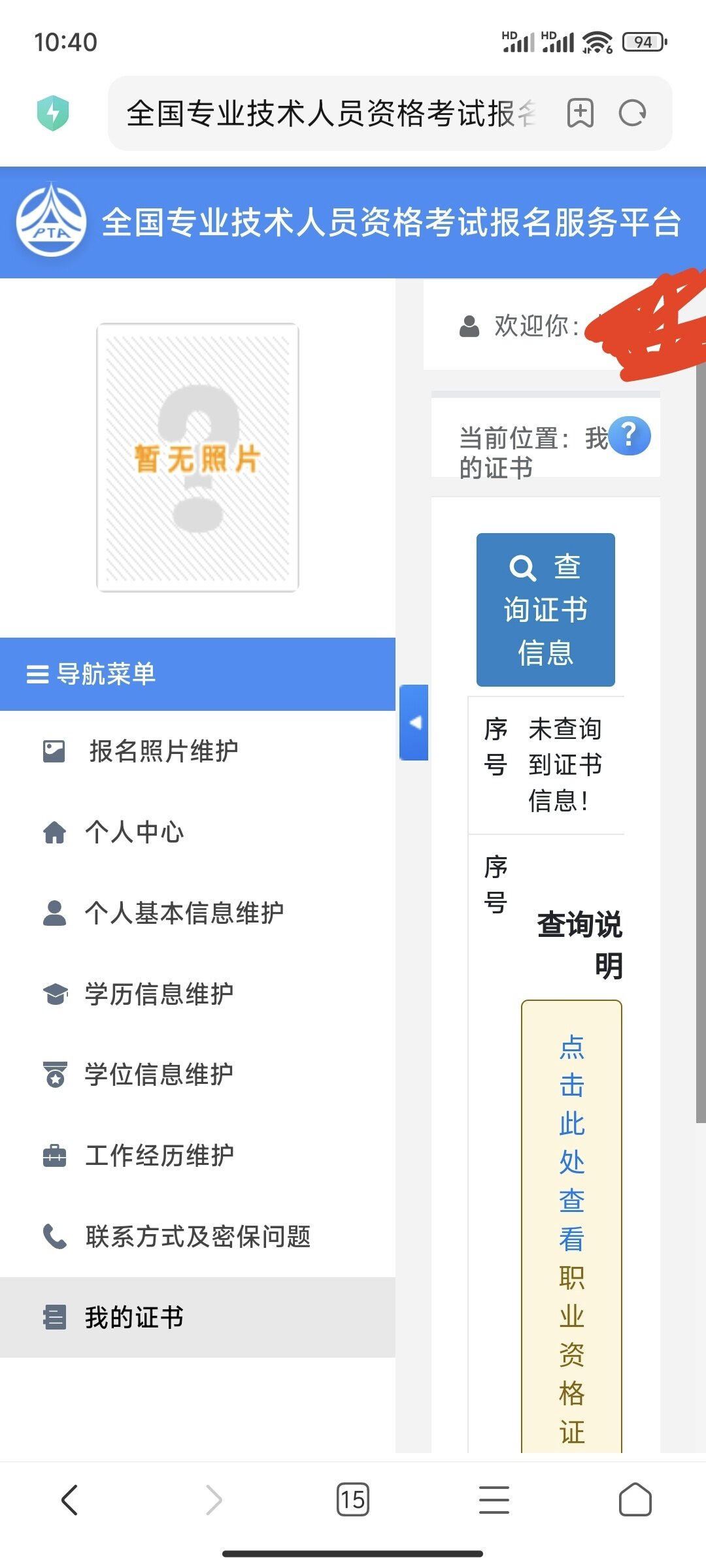Screen dimensions: 706x1568
Task: Tap the 查询证书信息 button
Action: (546, 610)
